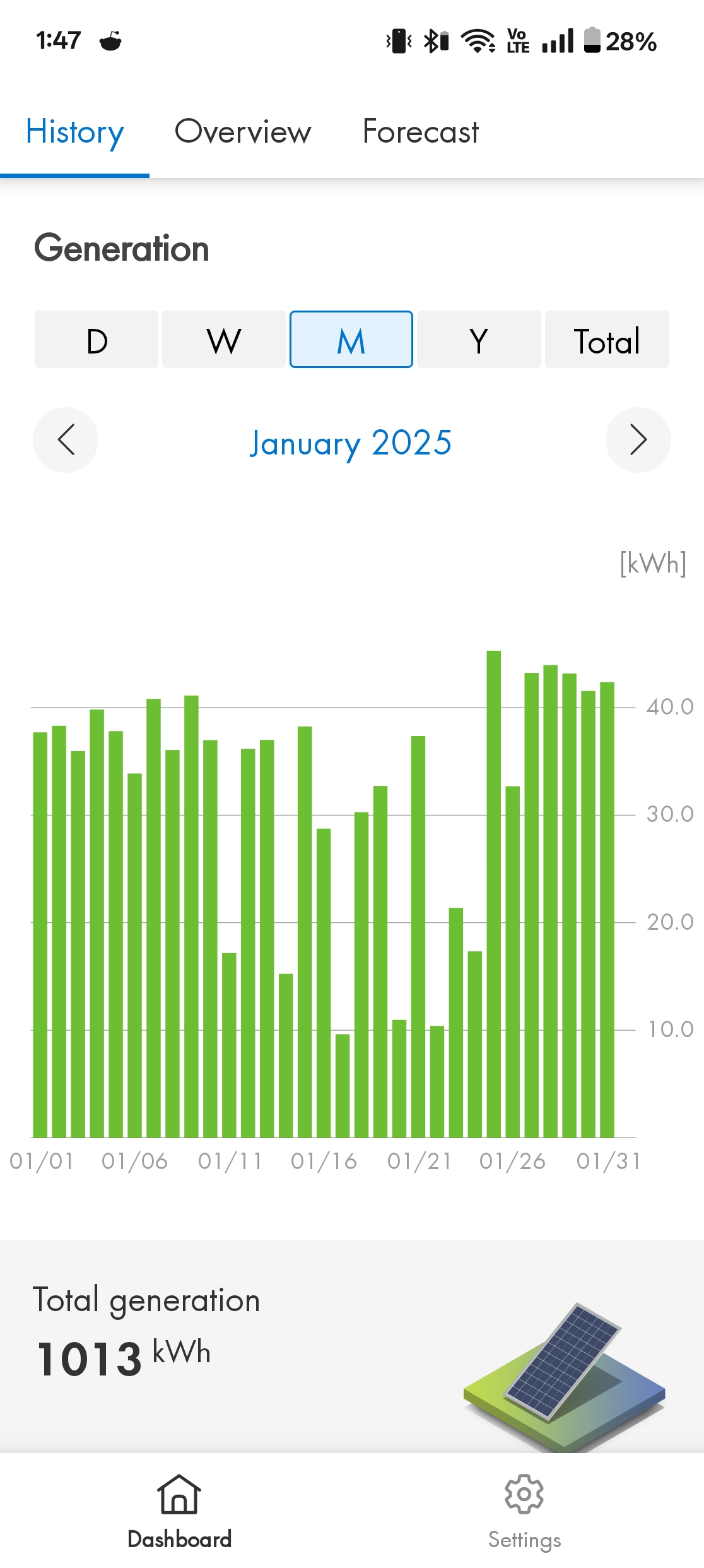Tap the January 2025 month label
The width and height of the screenshot is (704, 1568).
click(351, 442)
